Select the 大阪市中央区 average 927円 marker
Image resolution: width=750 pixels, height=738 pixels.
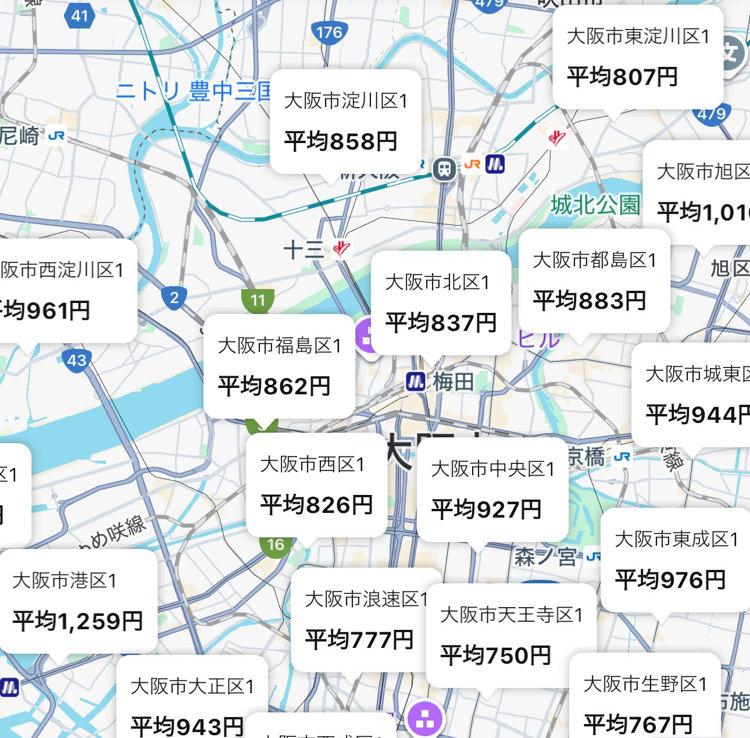coord(492,490)
